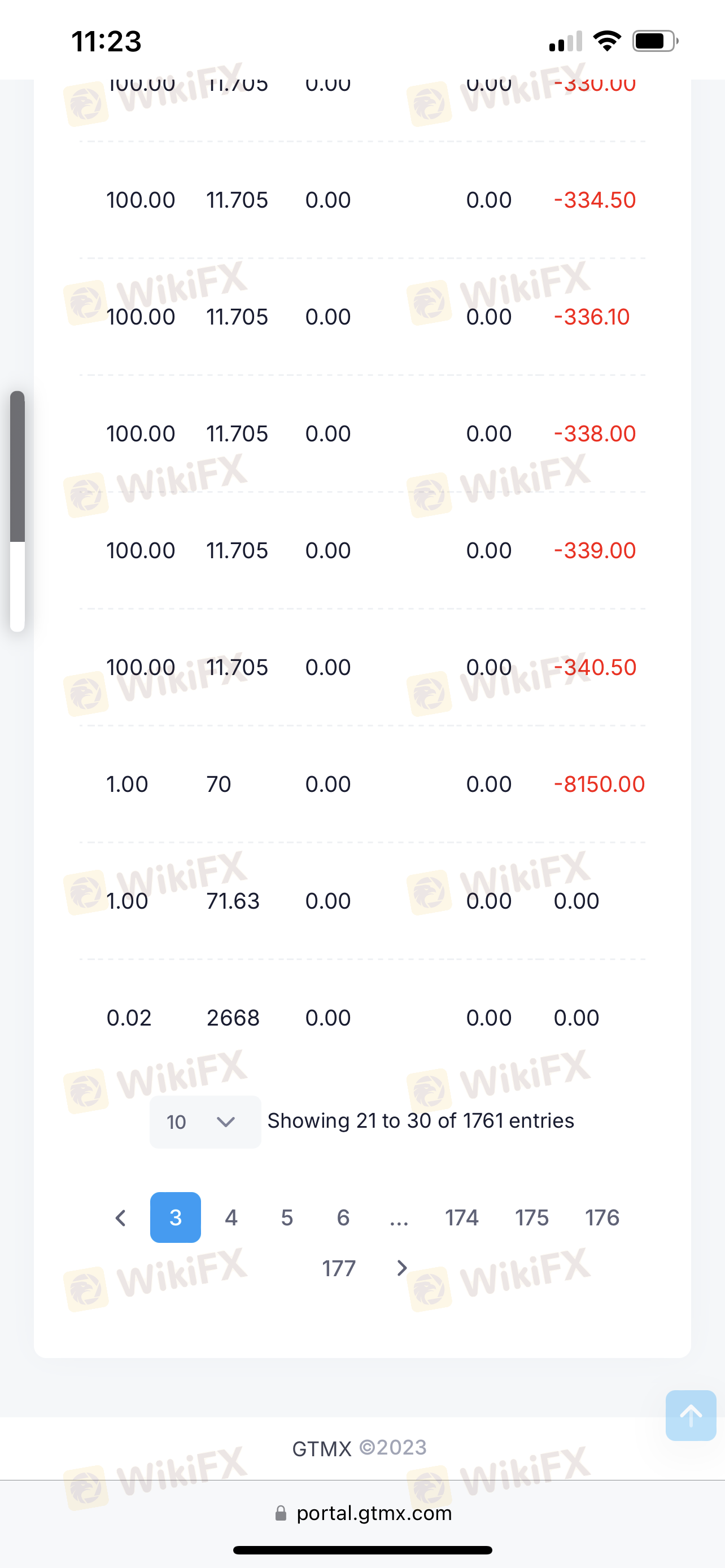Tap the scroll-to-top arrow button
This screenshot has height=1568, width=725.
point(691,1415)
